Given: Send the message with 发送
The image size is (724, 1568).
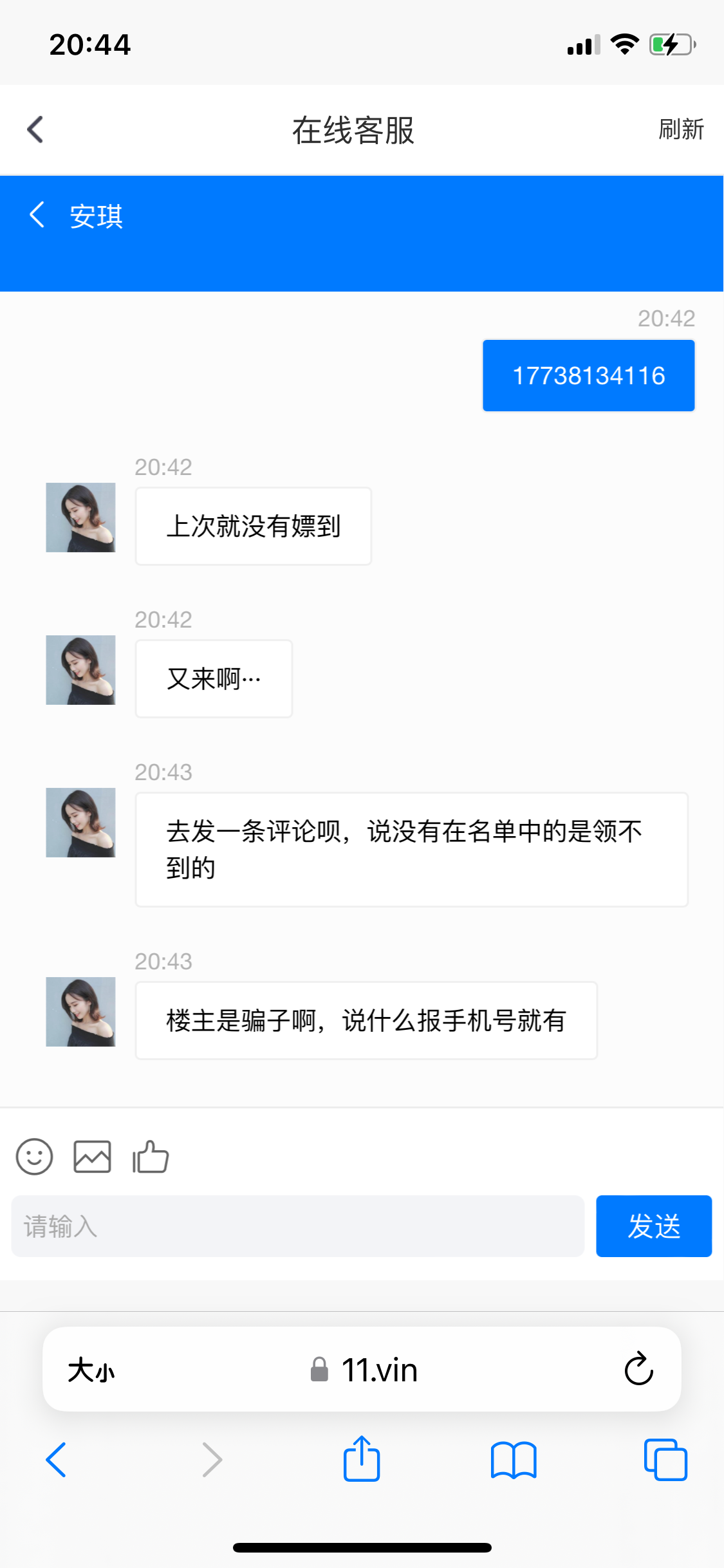Looking at the screenshot, I should pyautogui.click(x=653, y=1226).
